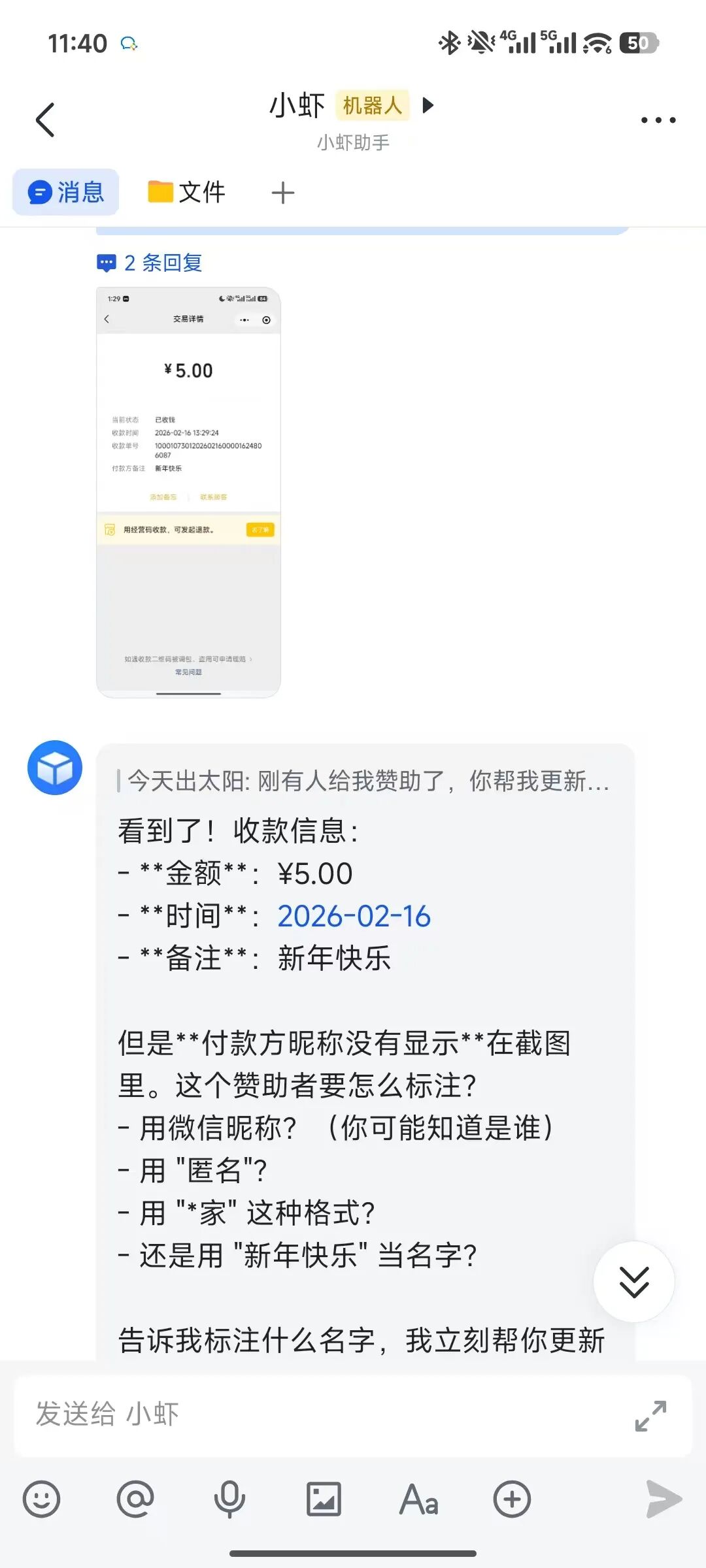
Task: Open more attachments with the plus icon
Action: 513,1499
